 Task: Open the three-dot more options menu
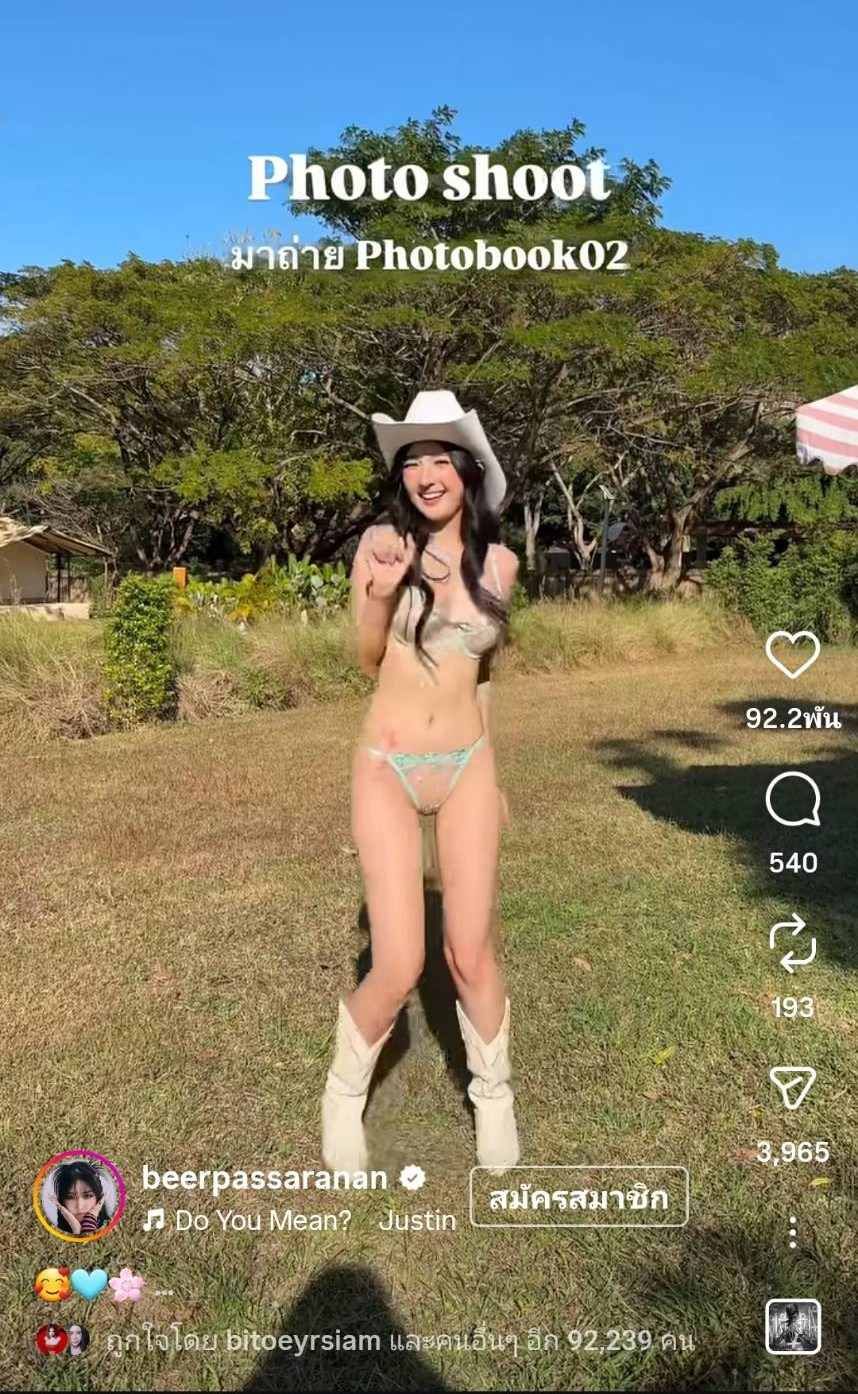coord(792,1232)
